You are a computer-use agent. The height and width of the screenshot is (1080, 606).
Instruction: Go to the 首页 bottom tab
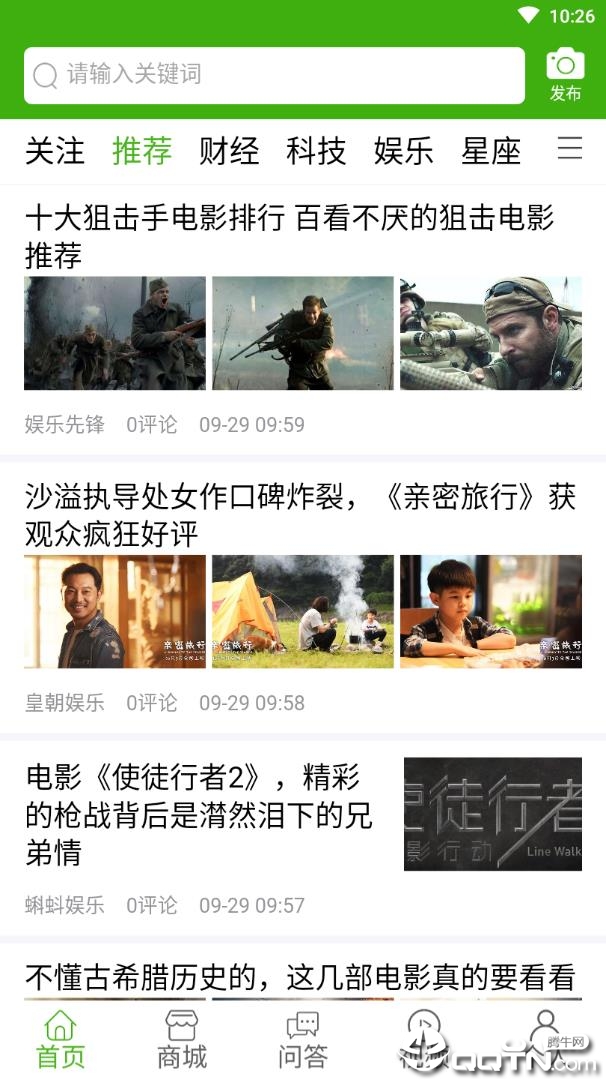[60, 1039]
